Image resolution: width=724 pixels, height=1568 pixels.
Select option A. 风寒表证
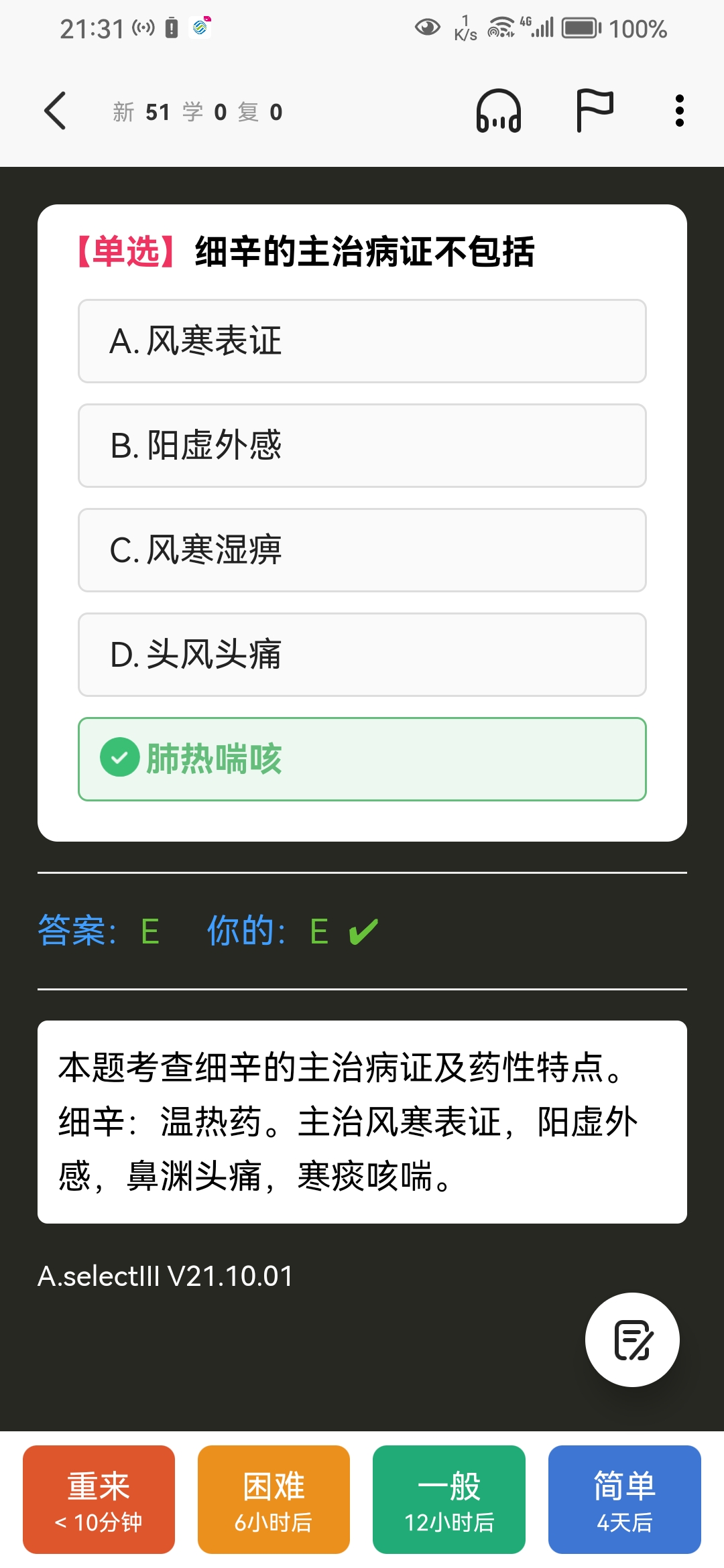point(362,341)
